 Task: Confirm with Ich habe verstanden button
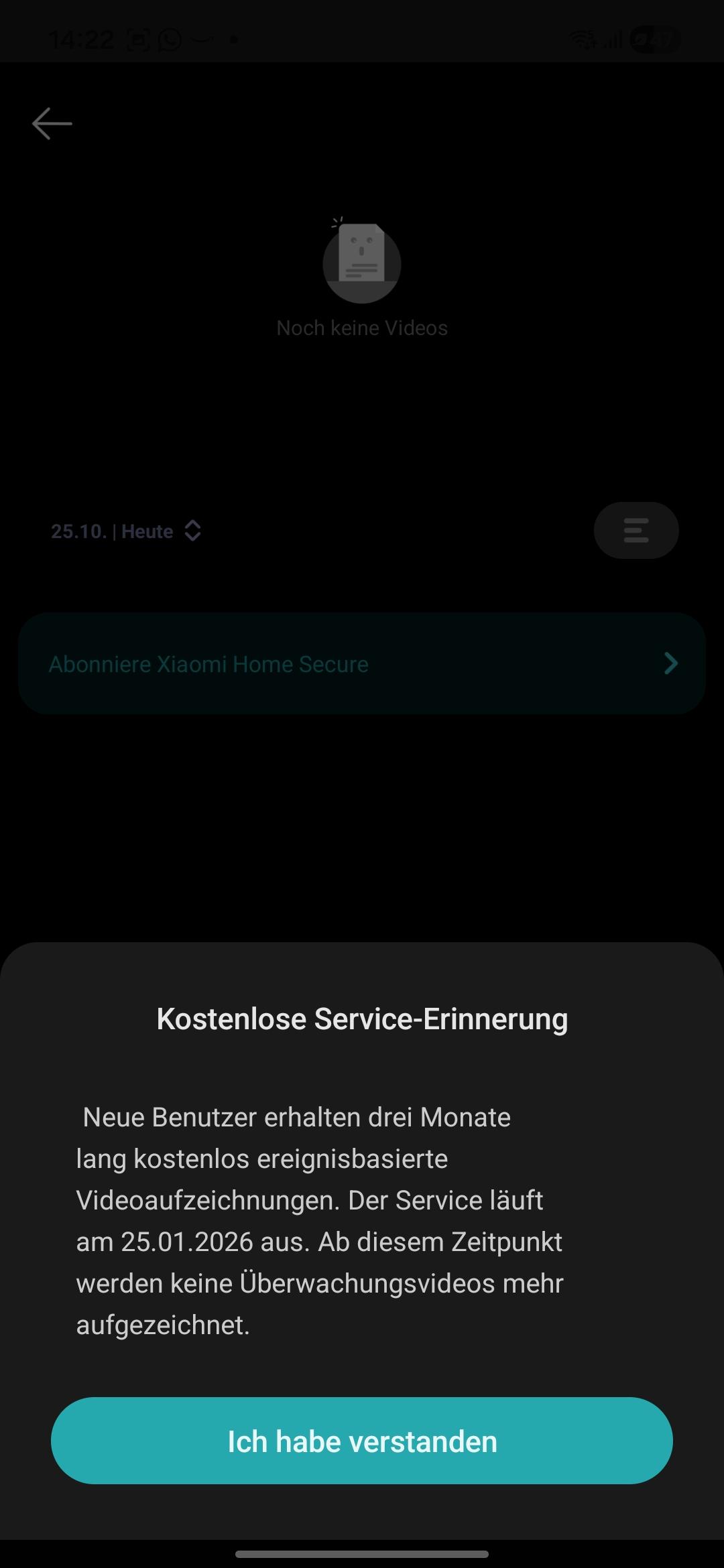362,1441
